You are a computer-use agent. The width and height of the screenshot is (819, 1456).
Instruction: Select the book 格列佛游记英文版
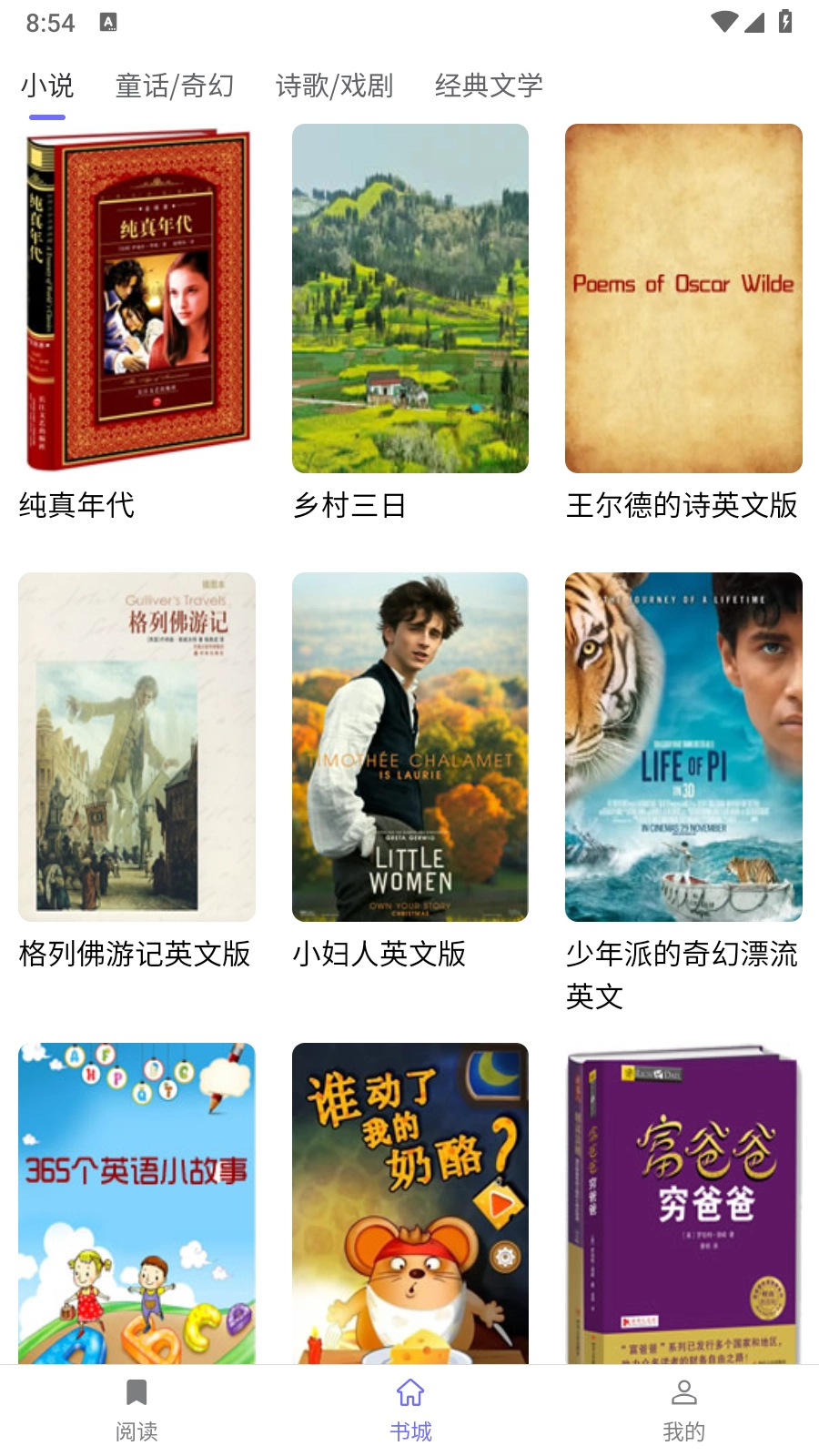coord(136,746)
